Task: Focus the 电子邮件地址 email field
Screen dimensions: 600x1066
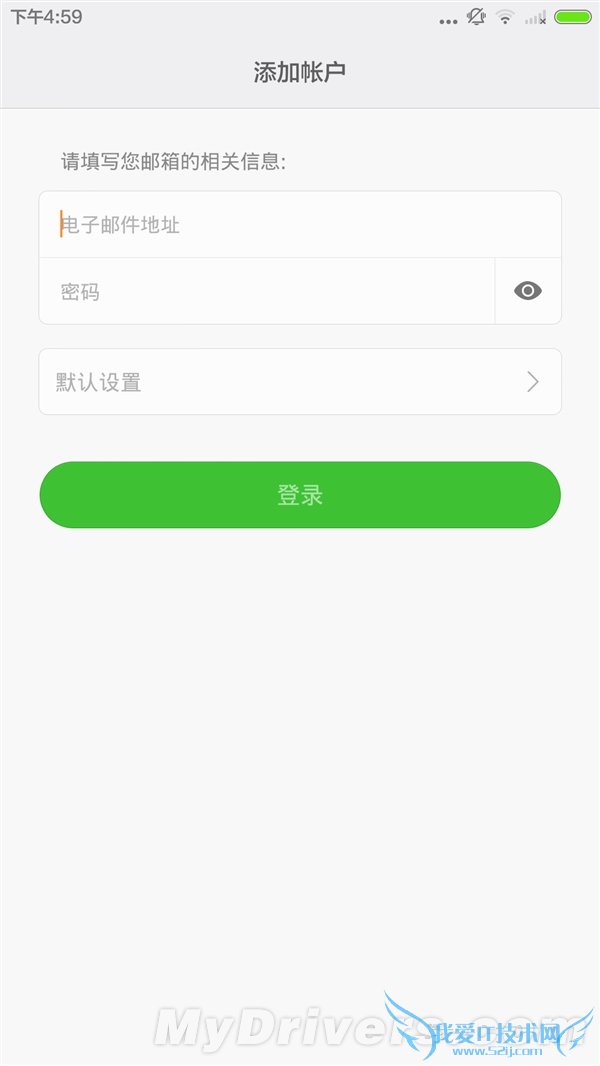Action: (x=300, y=225)
